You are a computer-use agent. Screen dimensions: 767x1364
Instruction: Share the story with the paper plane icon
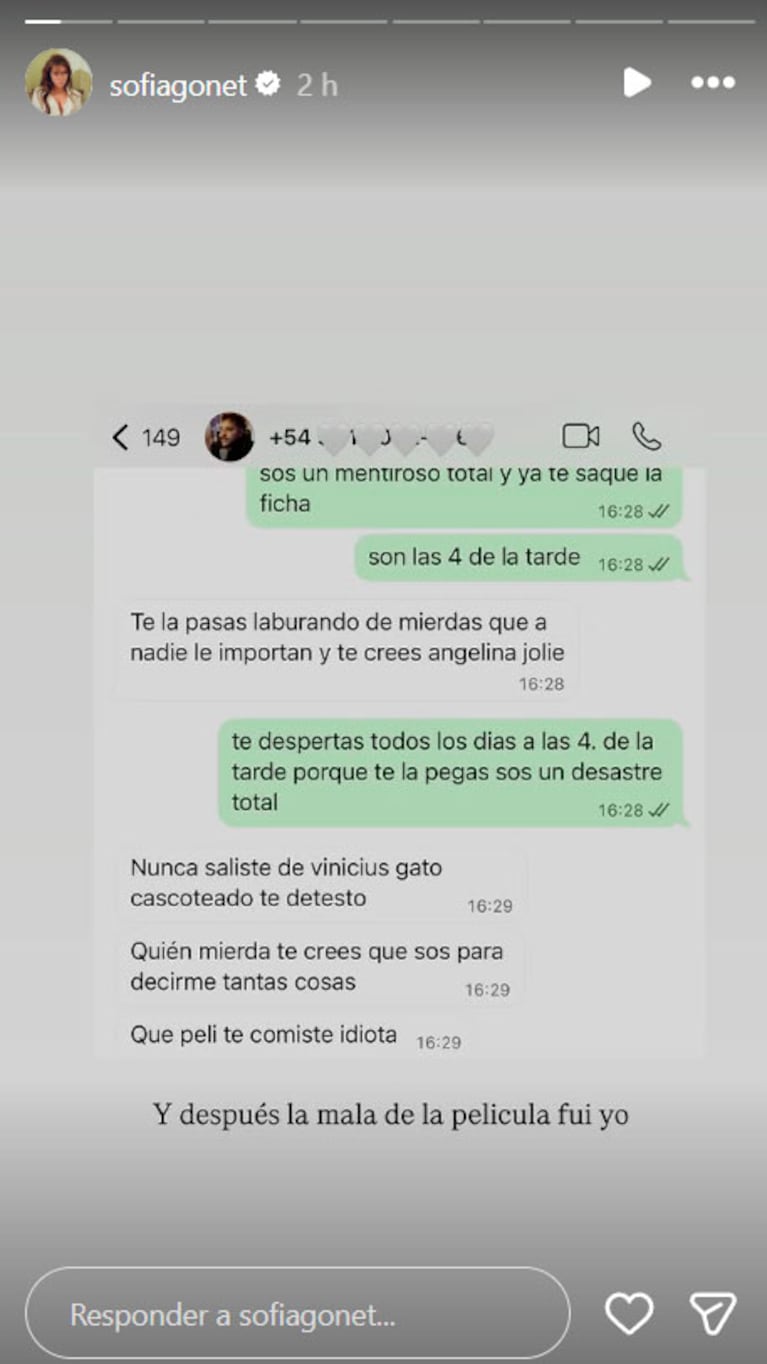coord(713,1313)
